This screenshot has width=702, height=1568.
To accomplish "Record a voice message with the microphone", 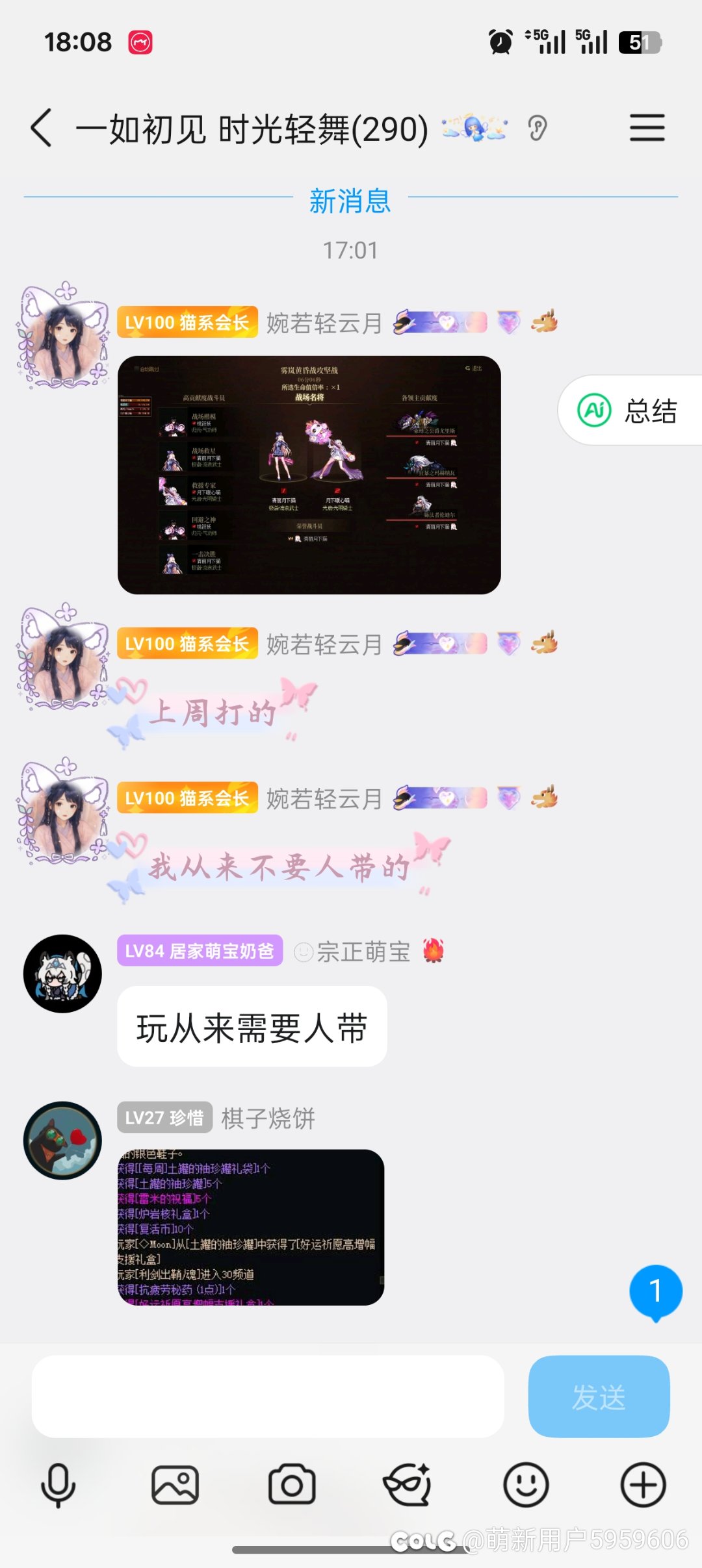I will 58,1485.
